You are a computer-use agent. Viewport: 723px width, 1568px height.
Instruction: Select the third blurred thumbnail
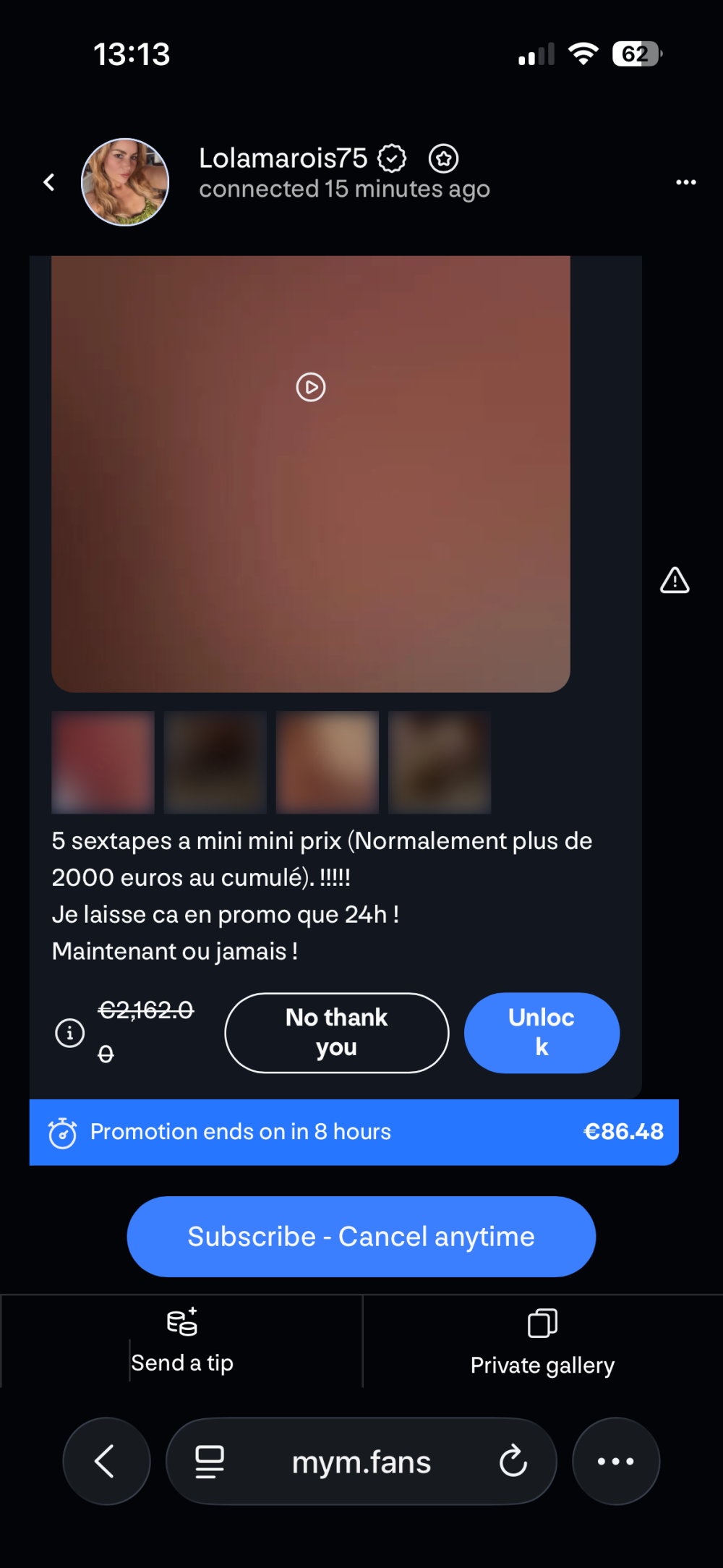(x=327, y=762)
